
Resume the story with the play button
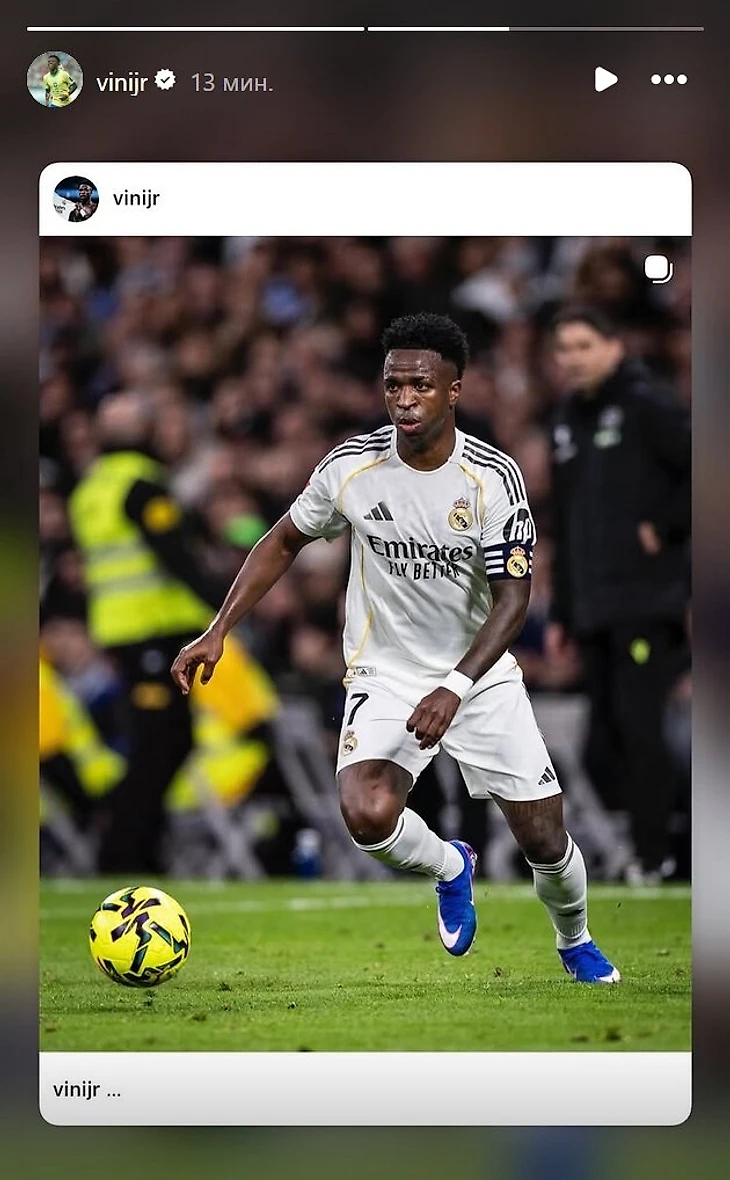(605, 80)
